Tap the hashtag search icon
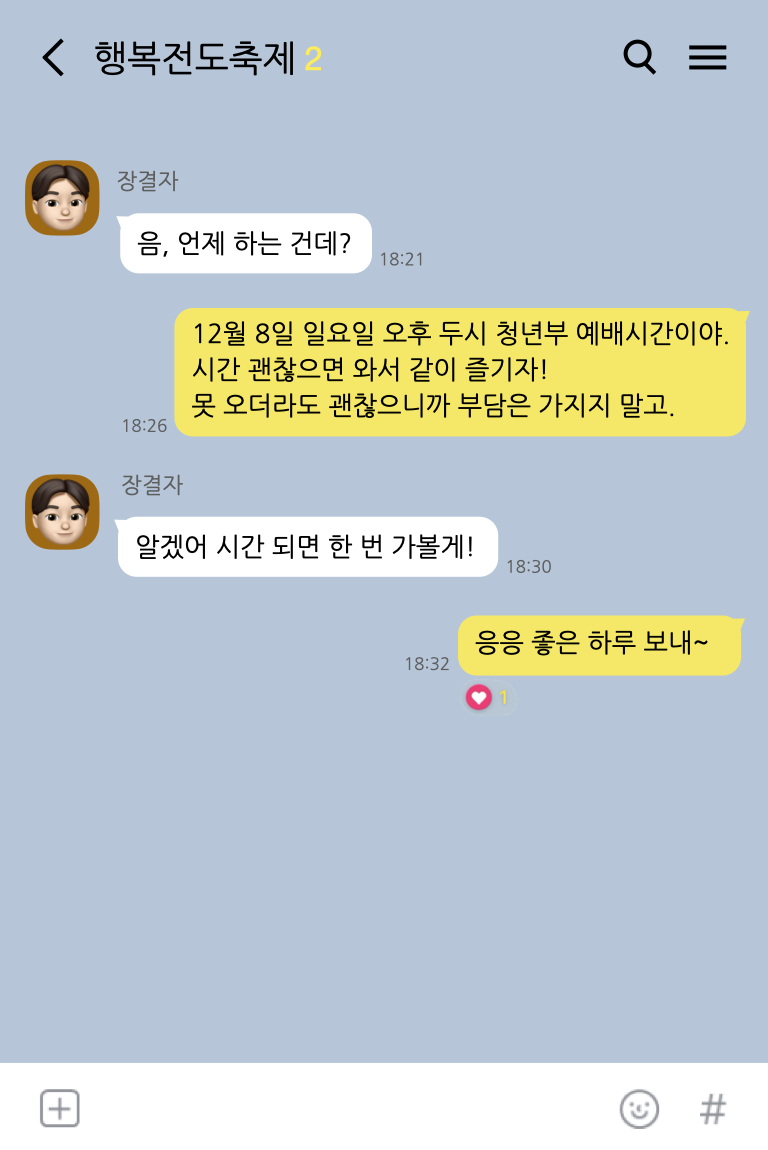Screen dimensions: 768x1150 (712, 1108)
